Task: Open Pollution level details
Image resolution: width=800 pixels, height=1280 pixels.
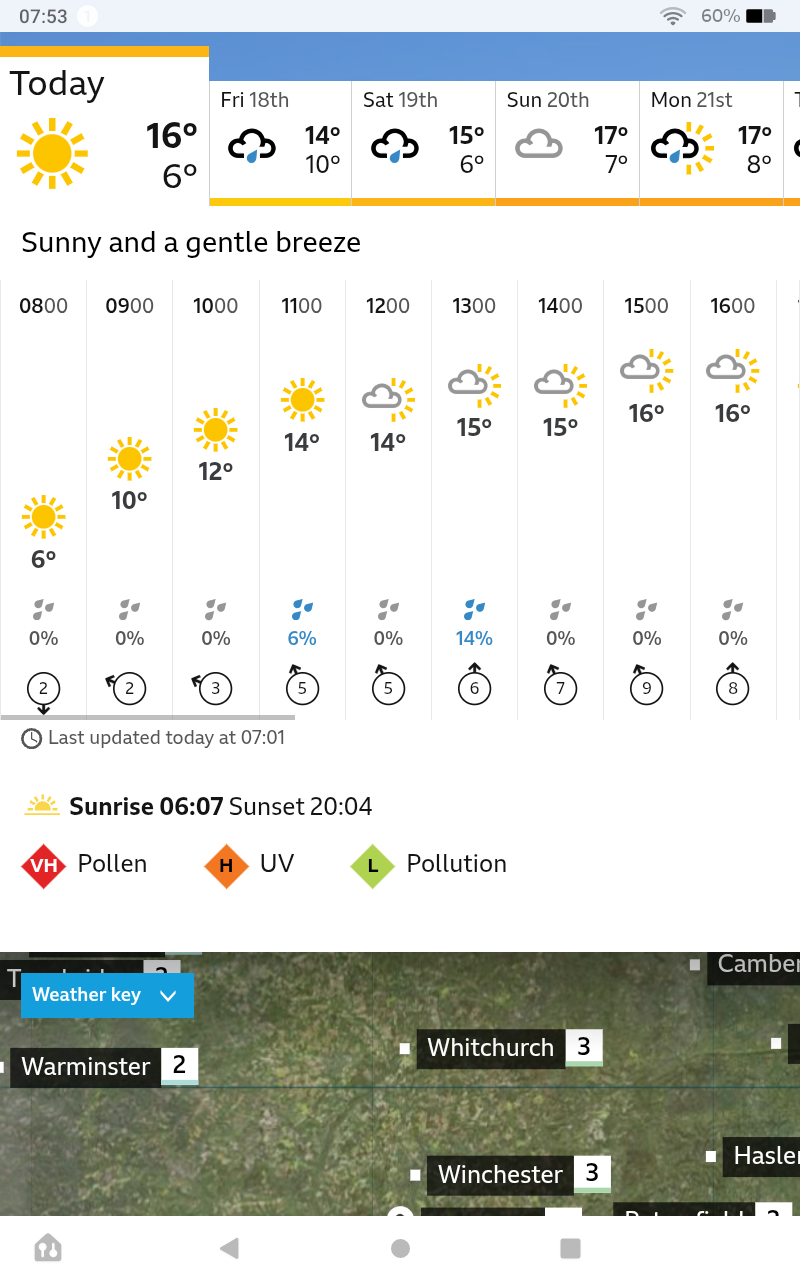Action: pos(430,865)
